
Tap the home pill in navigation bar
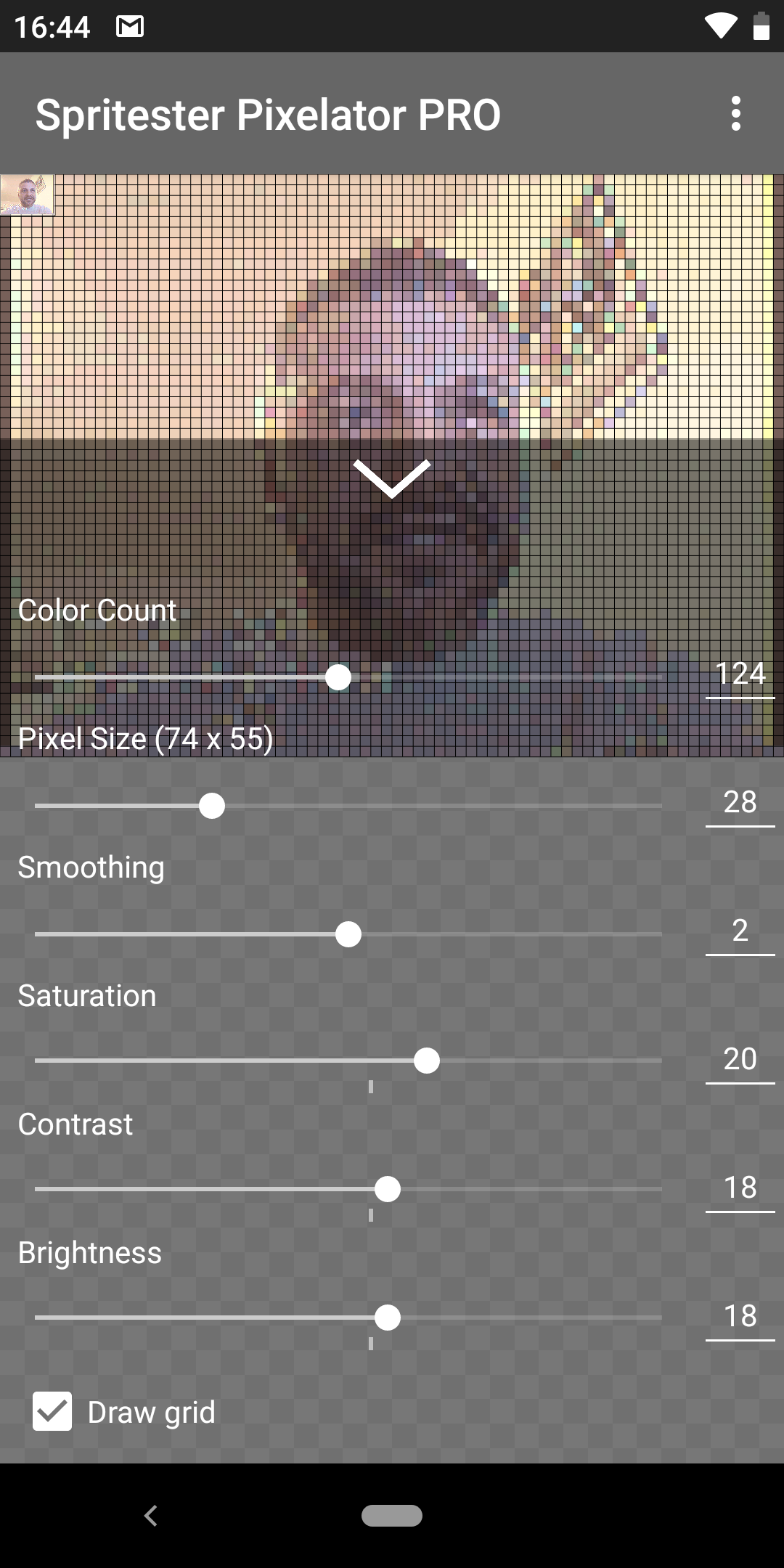[392, 1516]
